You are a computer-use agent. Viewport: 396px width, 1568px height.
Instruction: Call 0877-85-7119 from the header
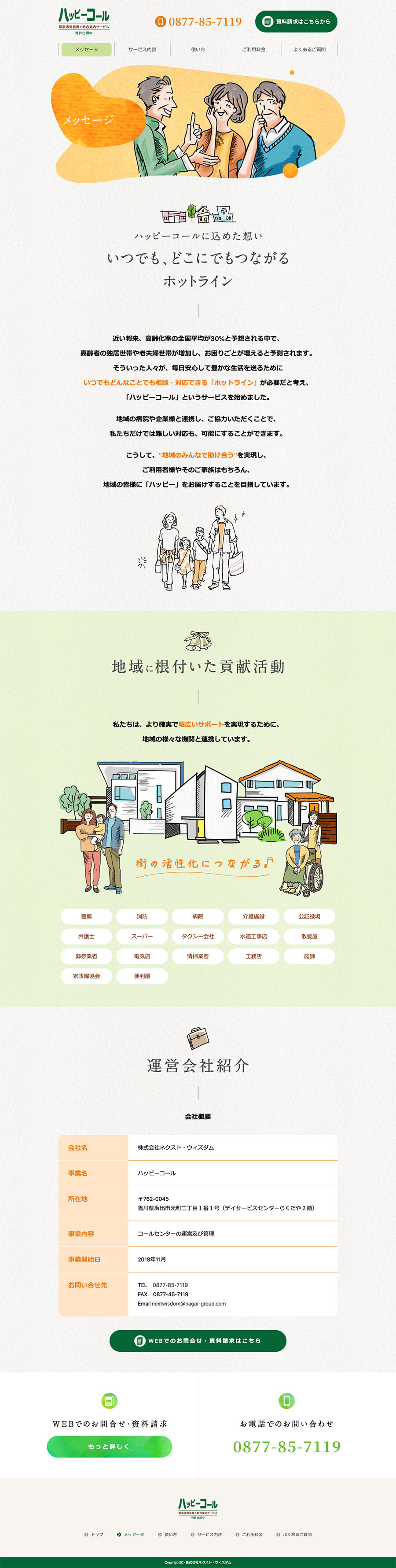pos(198,22)
